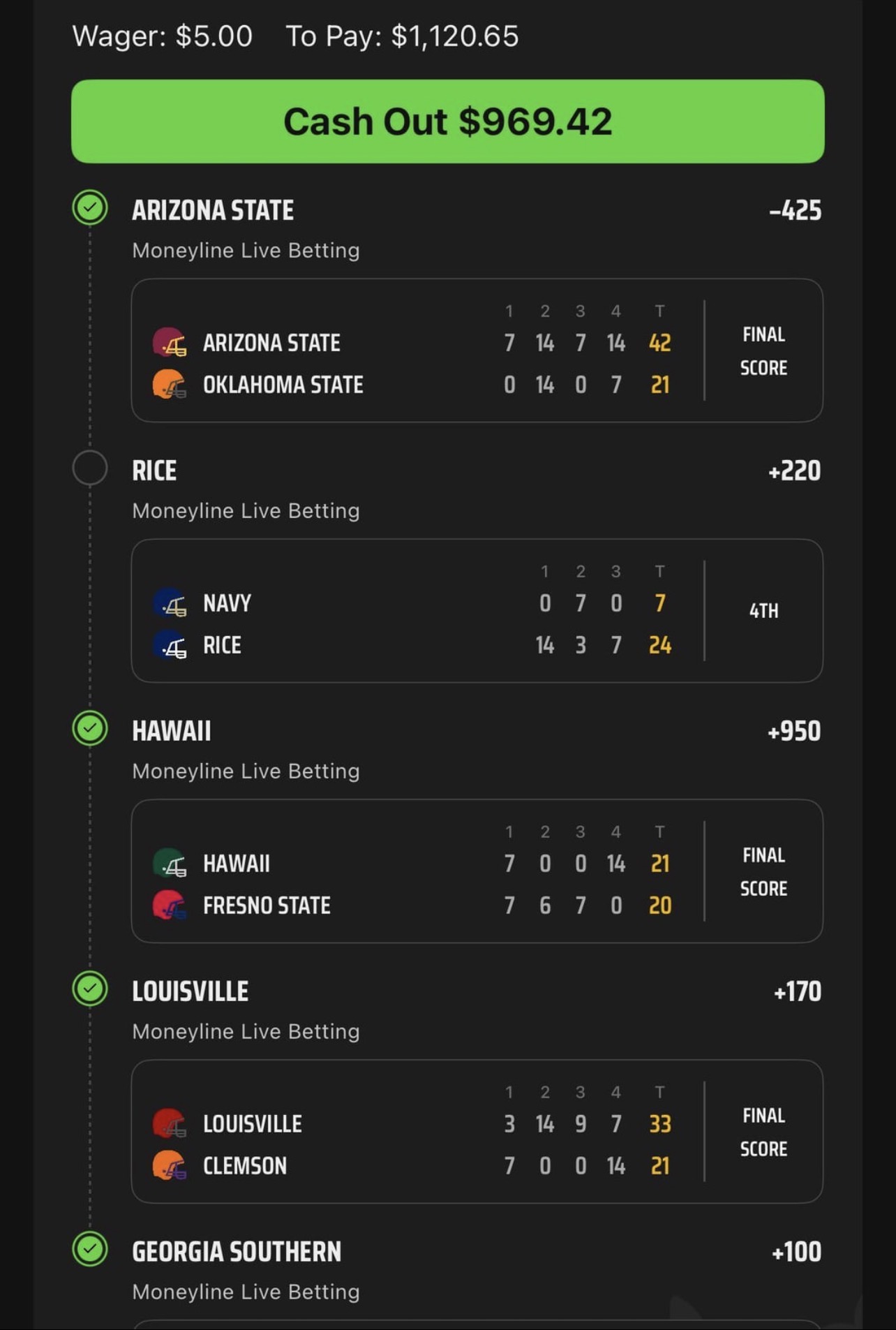Viewport: 896px width, 1330px height.
Task: Open the Navy vs Rice live game card
Action: tap(477, 611)
